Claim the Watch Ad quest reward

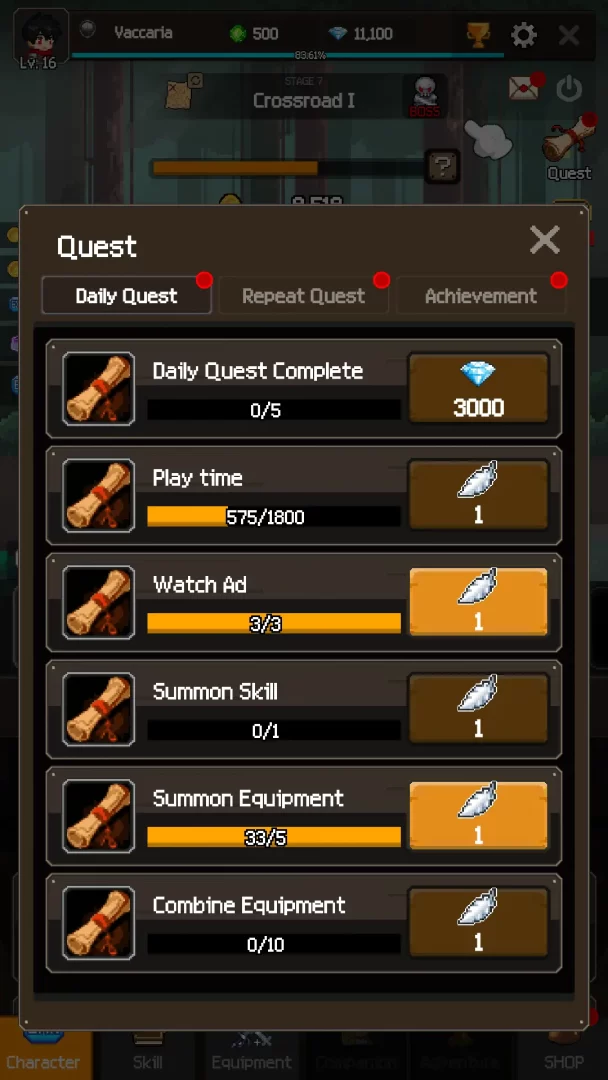478,603
